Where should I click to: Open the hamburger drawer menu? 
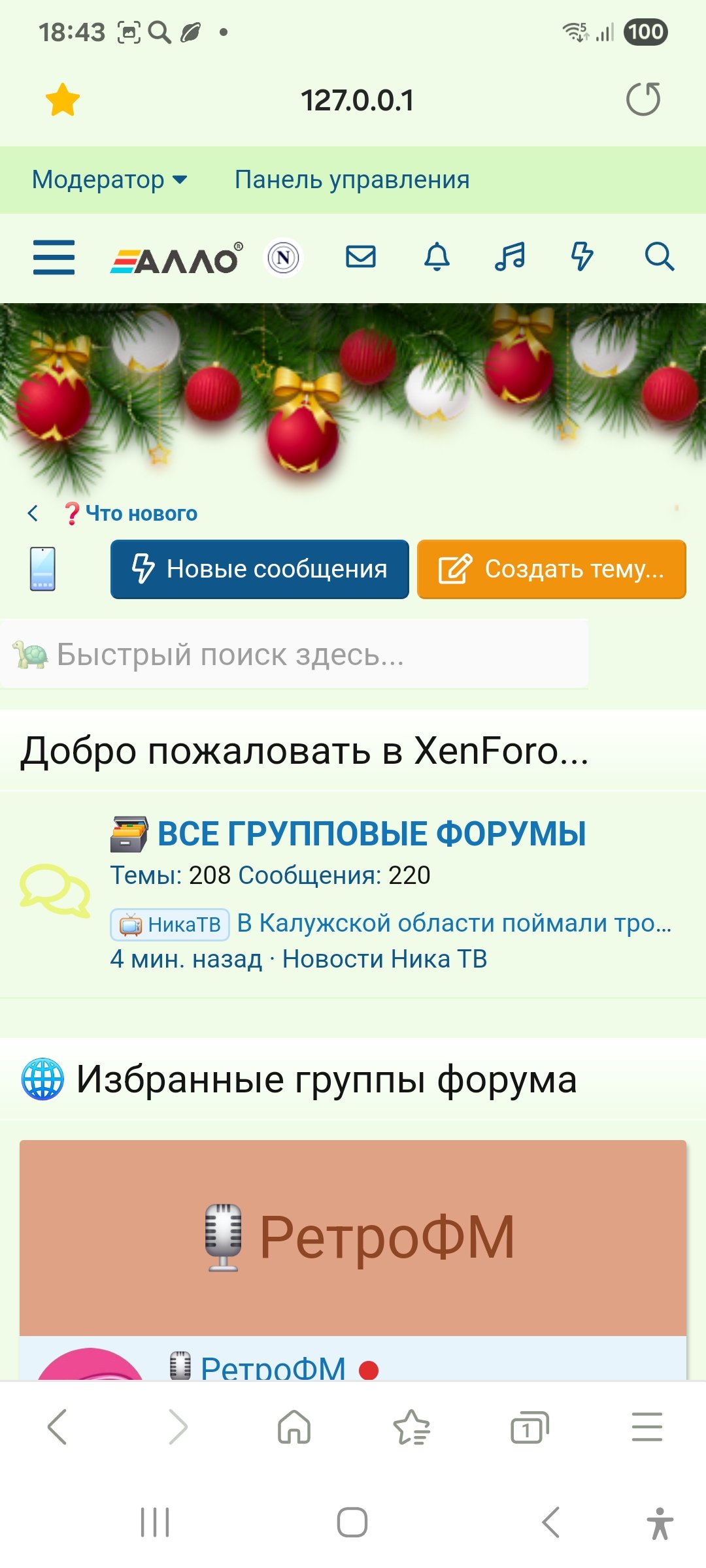(x=54, y=257)
